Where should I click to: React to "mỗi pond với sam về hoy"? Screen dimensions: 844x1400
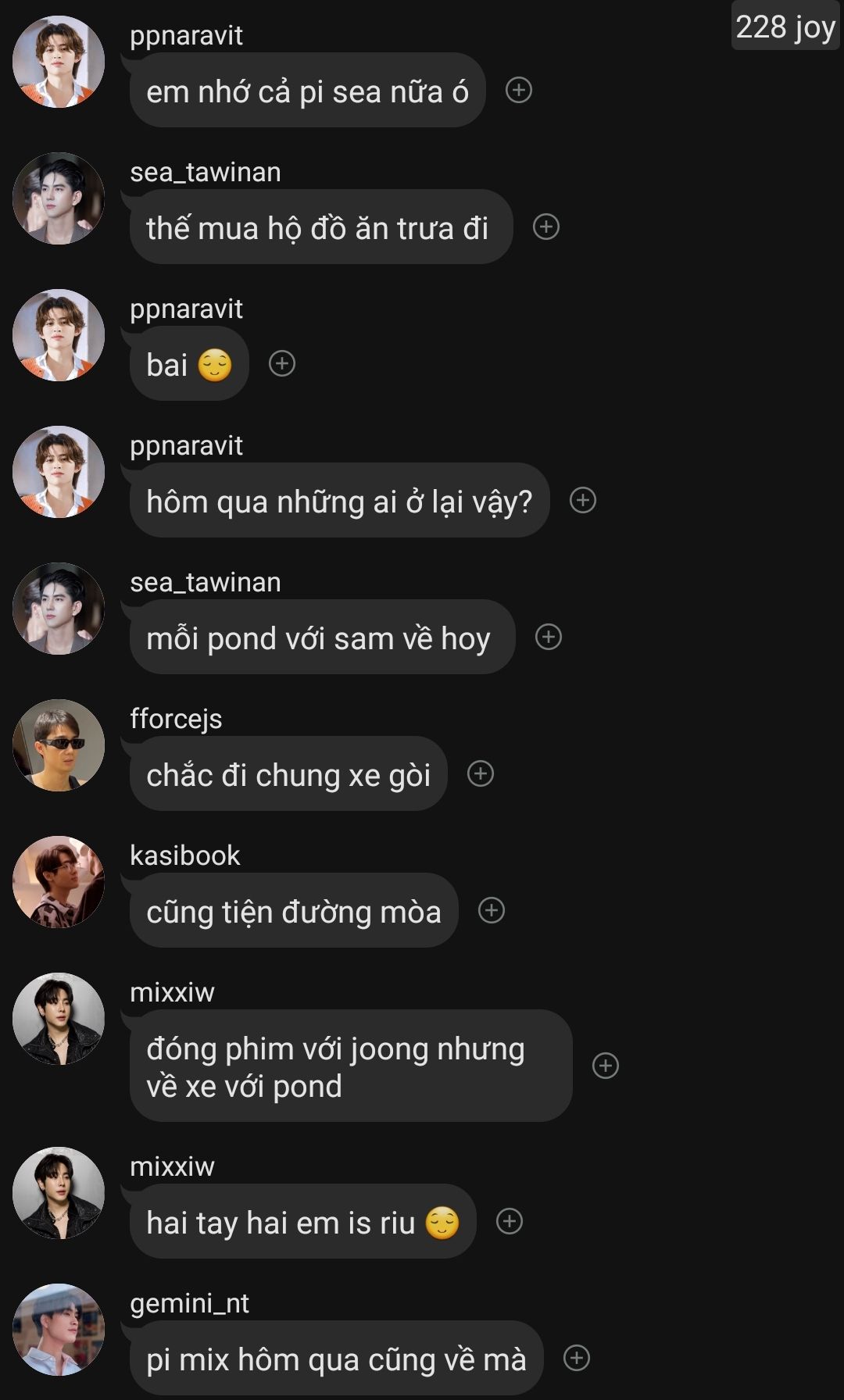(549, 637)
